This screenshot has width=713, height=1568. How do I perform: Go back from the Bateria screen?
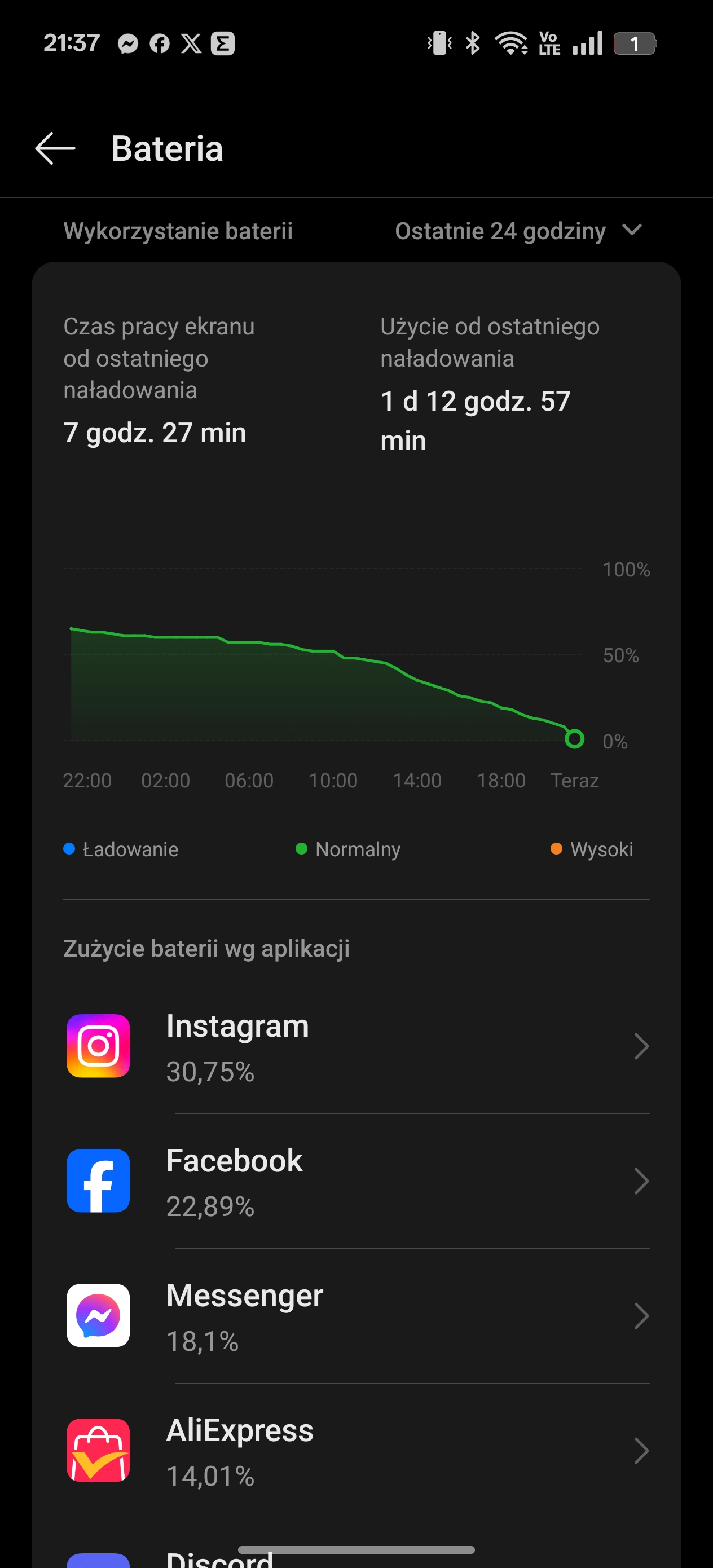pyautogui.click(x=55, y=148)
